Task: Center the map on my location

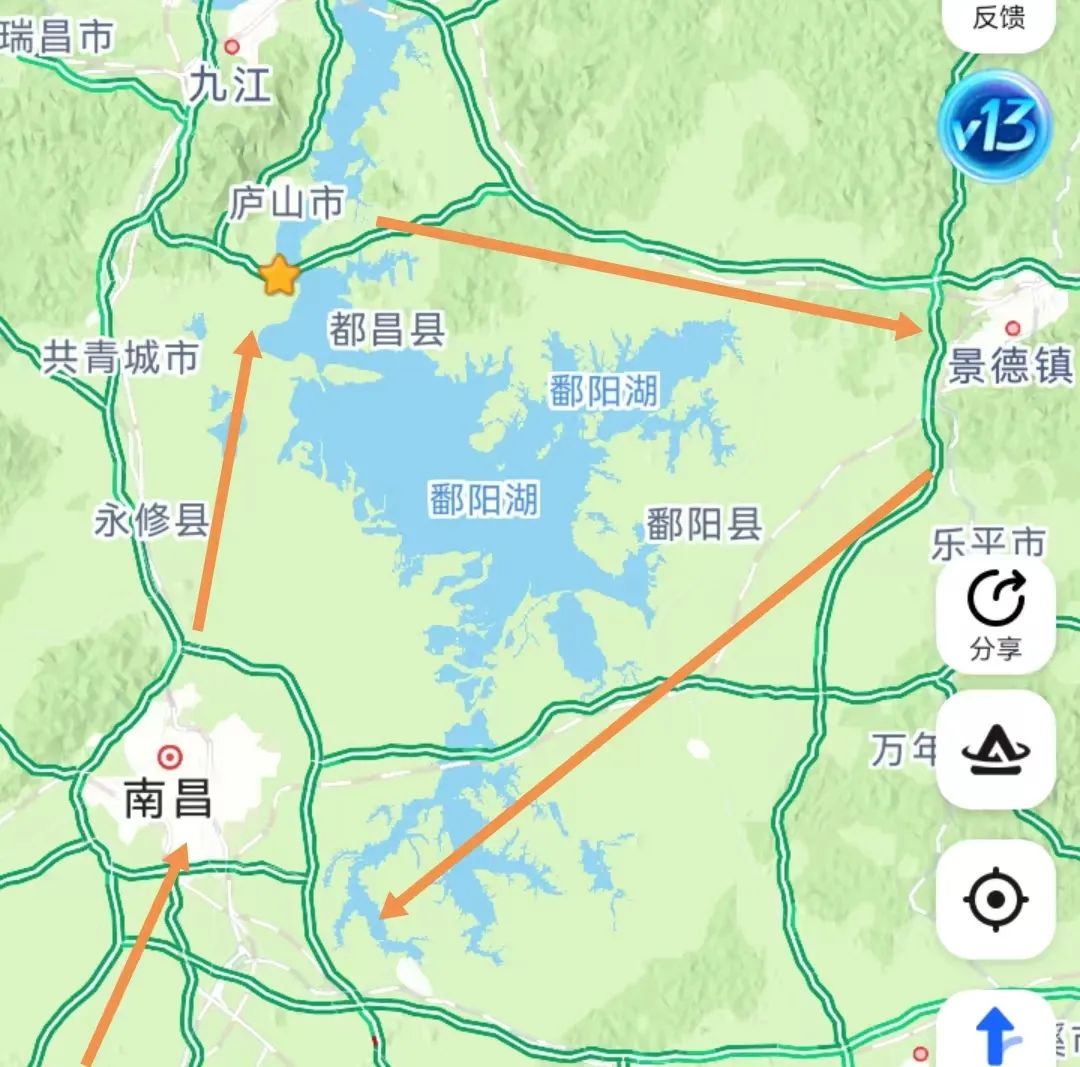Action: (995, 899)
